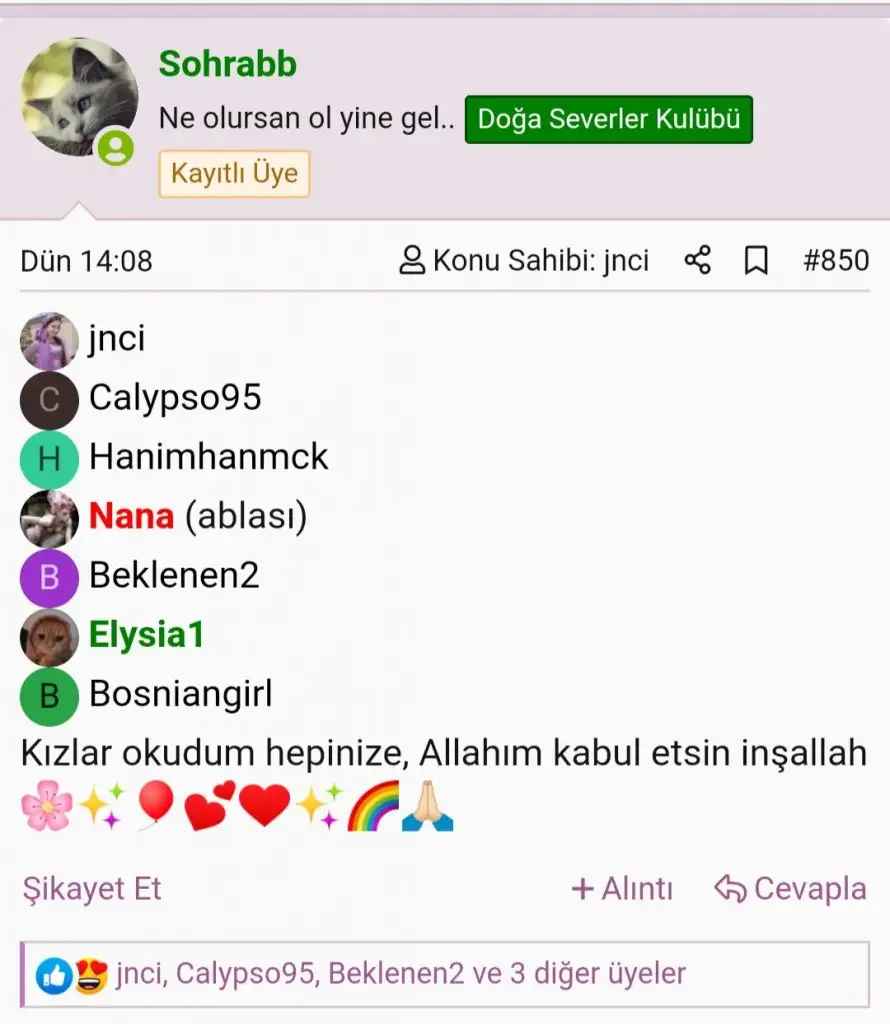Open Sohrabb's cat avatar picture
This screenshot has height=1024, width=890.
pos(79,97)
